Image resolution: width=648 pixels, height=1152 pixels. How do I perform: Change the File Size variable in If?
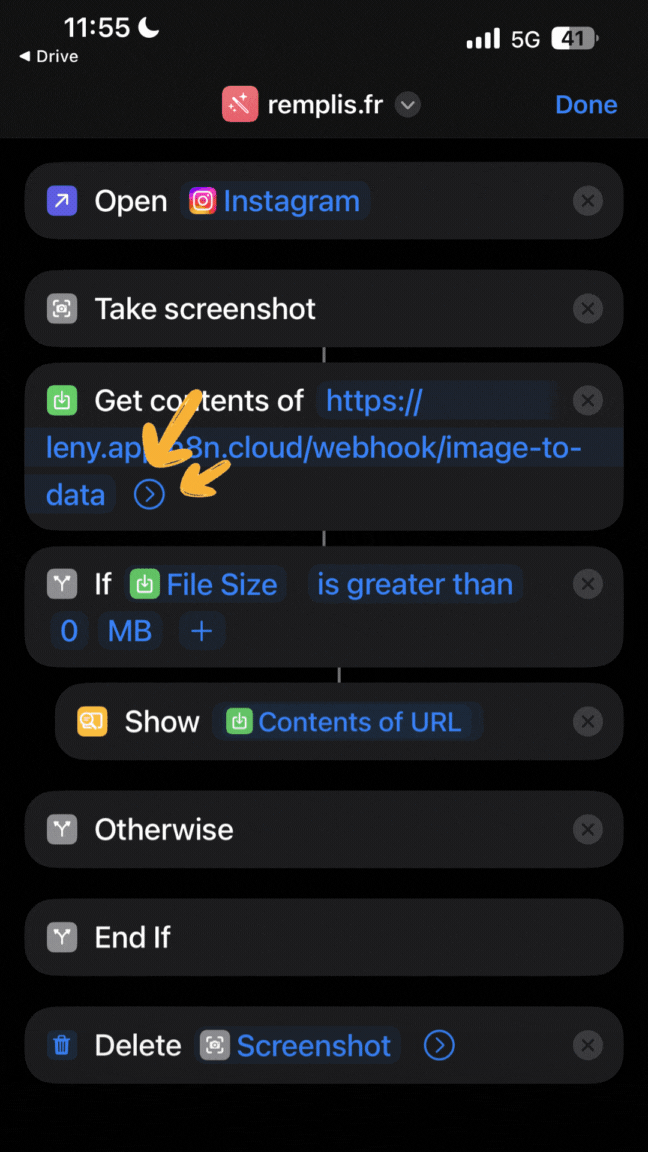pos(205,585)
